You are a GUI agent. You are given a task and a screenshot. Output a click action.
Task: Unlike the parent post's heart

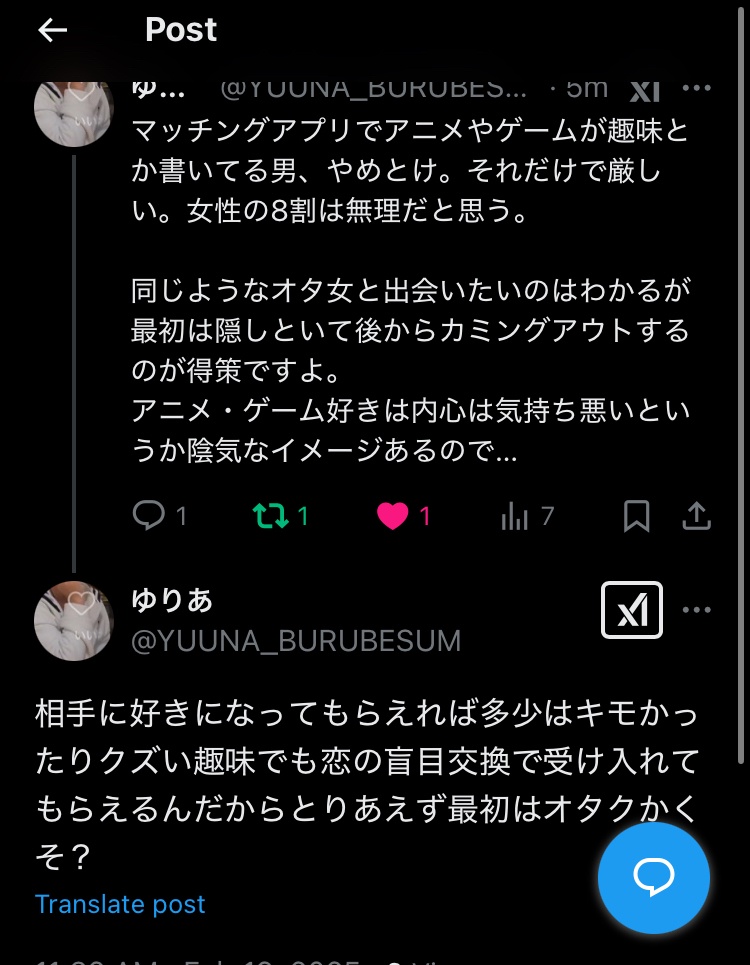pos(393,516)
